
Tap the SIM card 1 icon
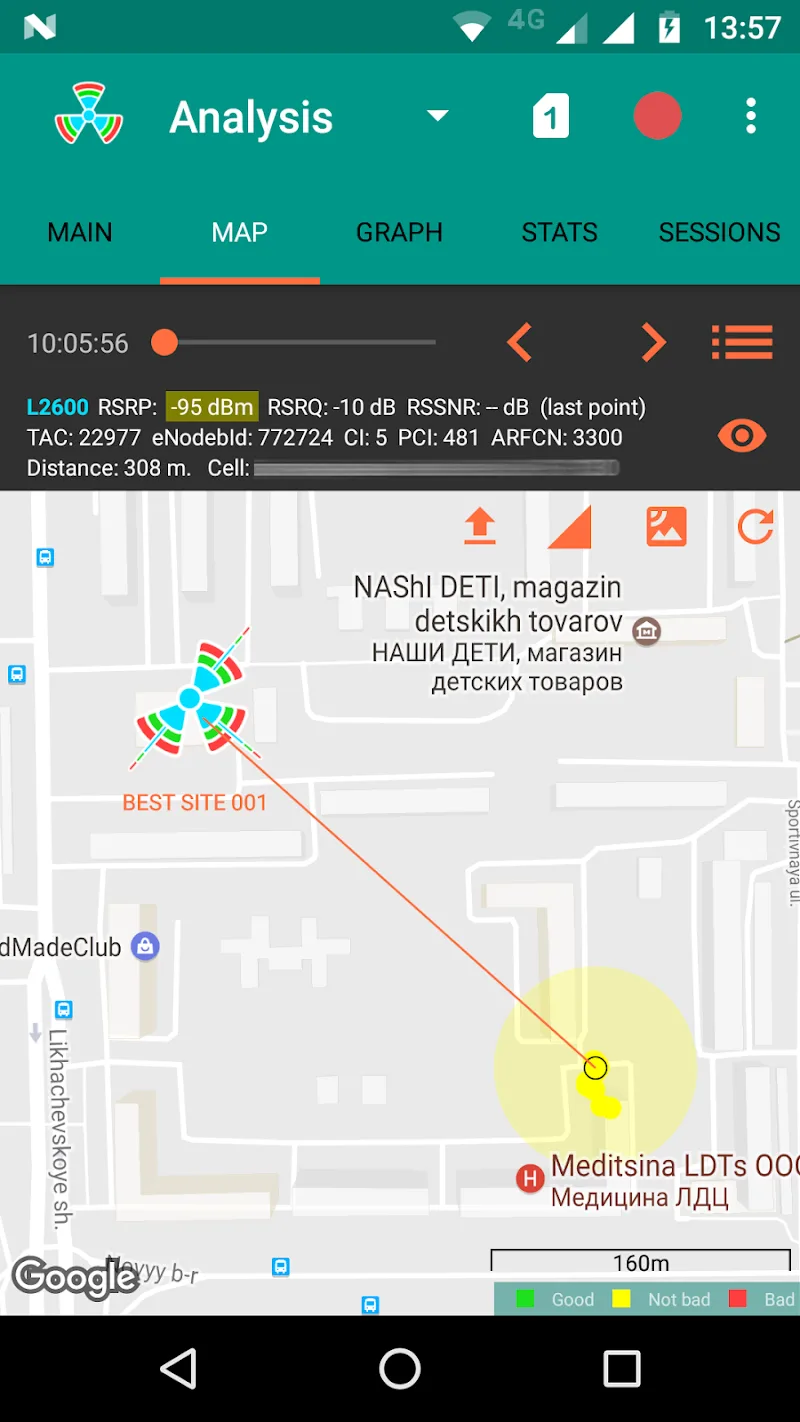(x=550, y=117)
